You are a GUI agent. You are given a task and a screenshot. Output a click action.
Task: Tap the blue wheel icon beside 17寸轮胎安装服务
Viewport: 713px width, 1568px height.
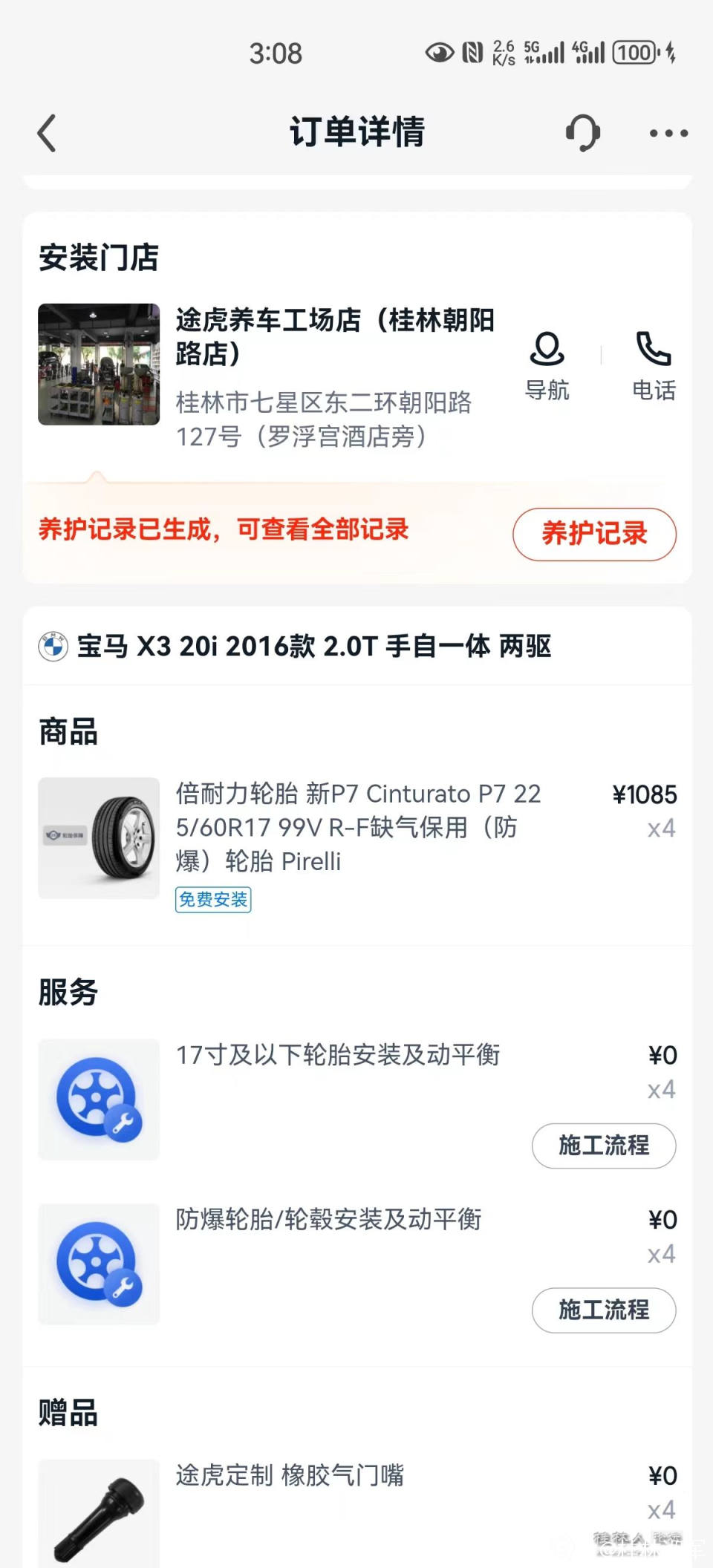click(98, 1098)
